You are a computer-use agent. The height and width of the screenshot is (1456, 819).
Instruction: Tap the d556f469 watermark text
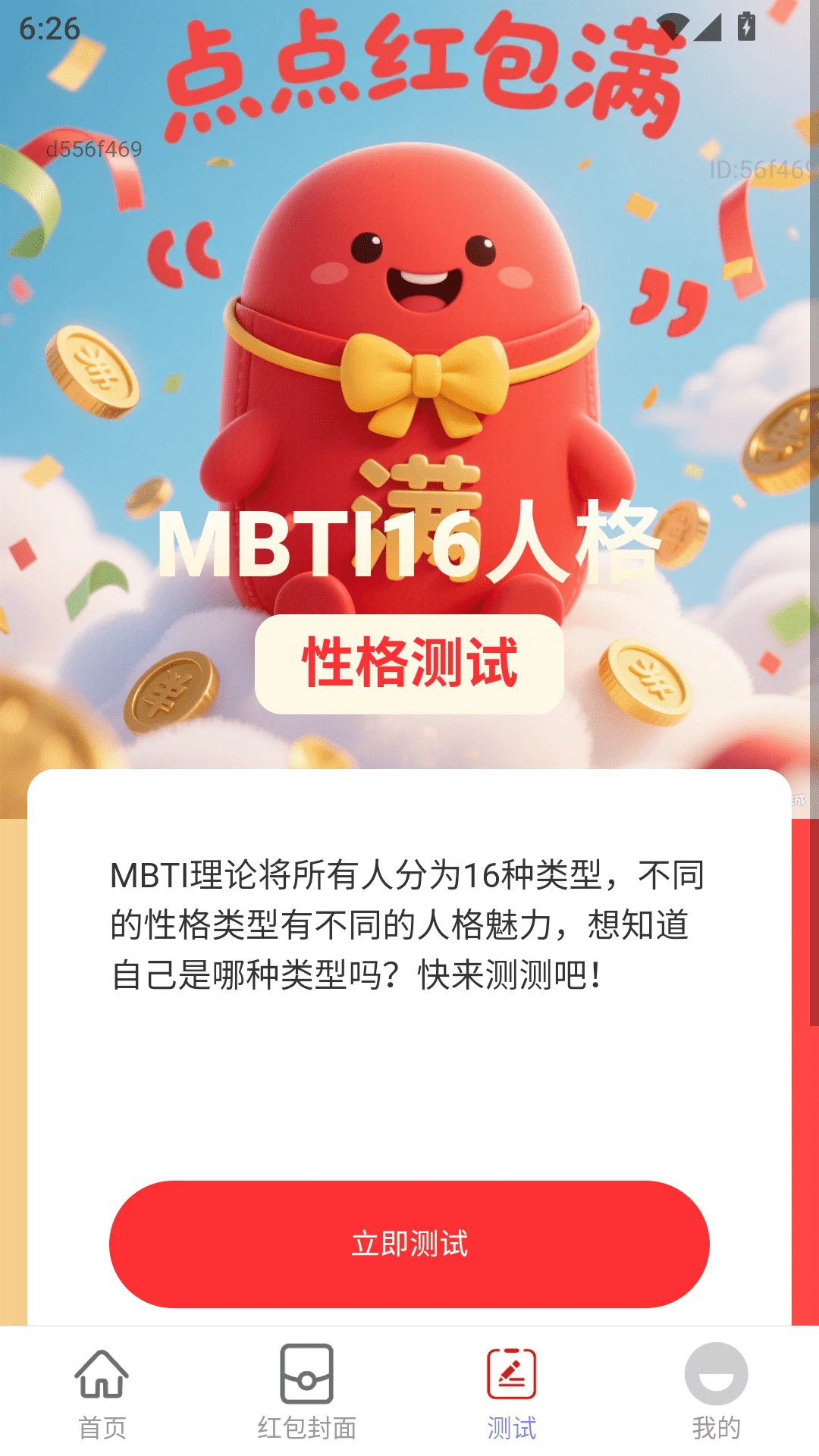(93, 149)
